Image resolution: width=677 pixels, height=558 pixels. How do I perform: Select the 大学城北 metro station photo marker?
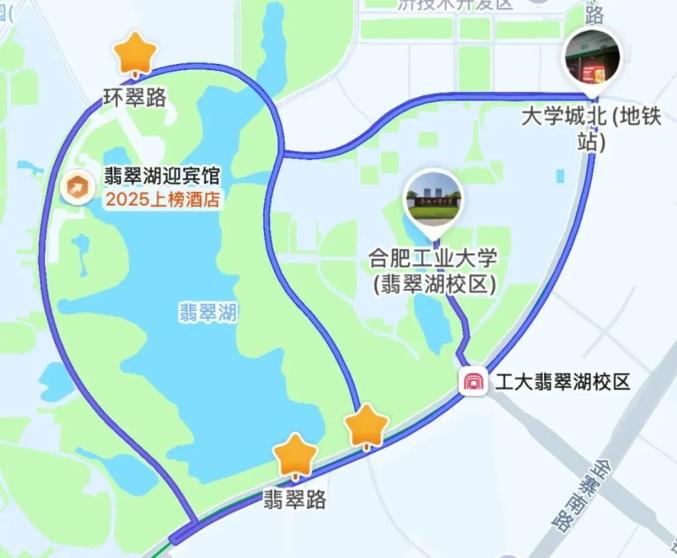591,58
